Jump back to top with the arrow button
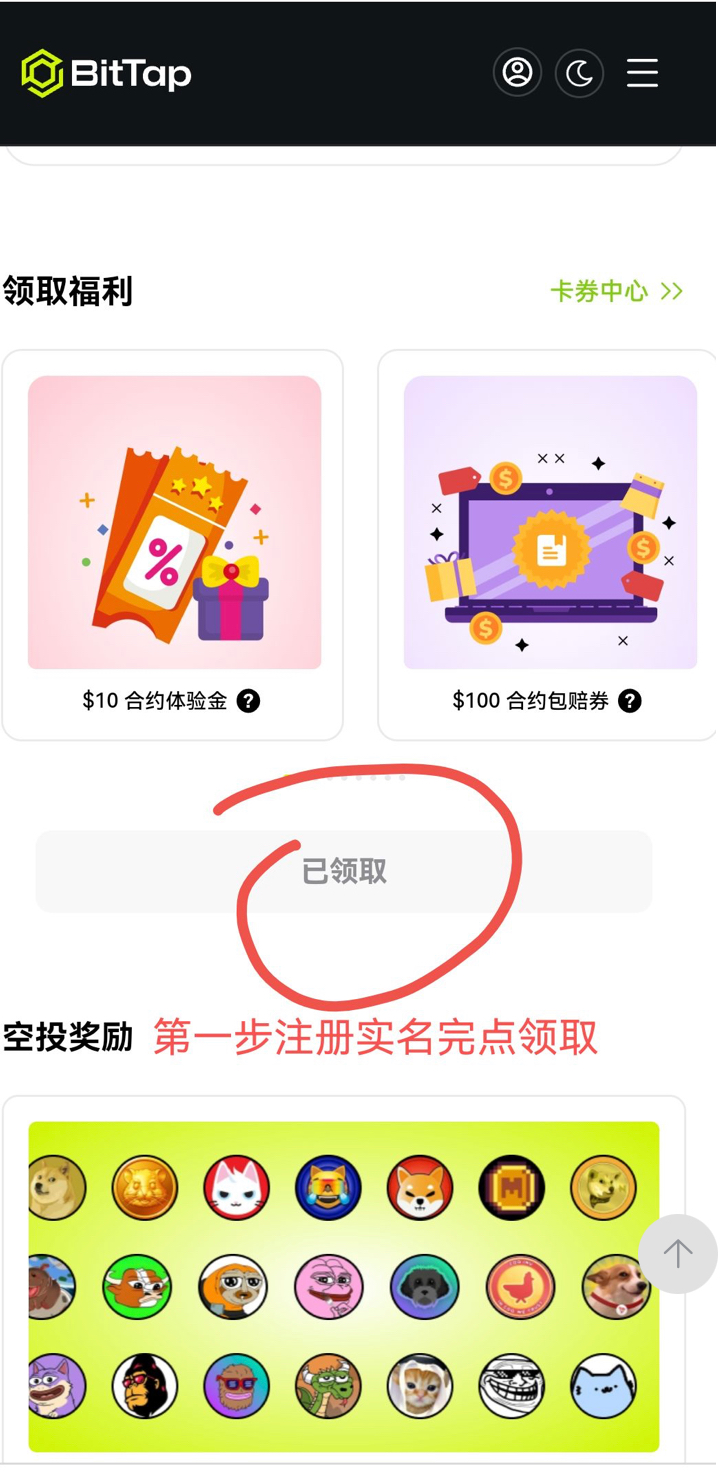This screenshot has height=1471, width=728. (x=677, y=1253)
